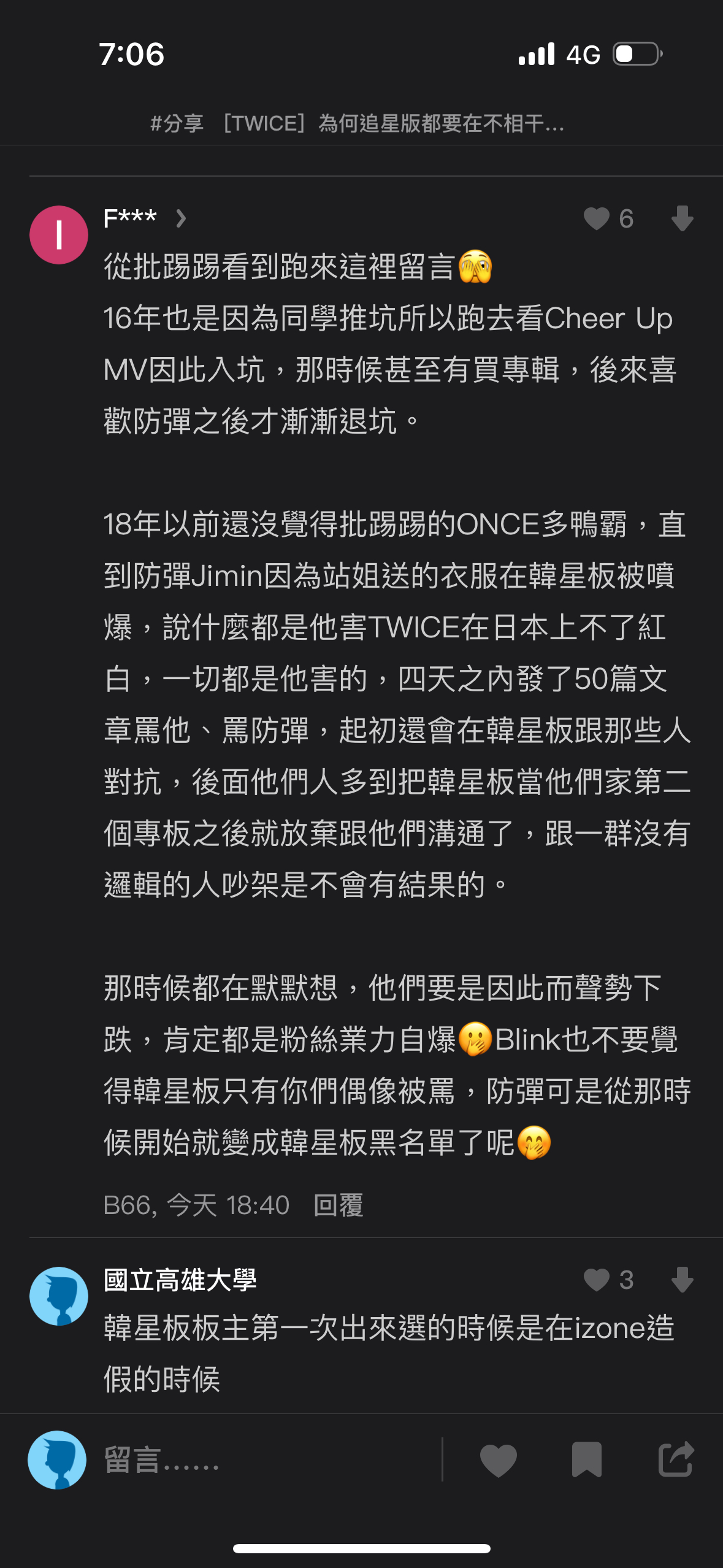Reply to comment B66 via 回覆
Viewport: 723px width, 1568px height.
(x=338, y=1205)
